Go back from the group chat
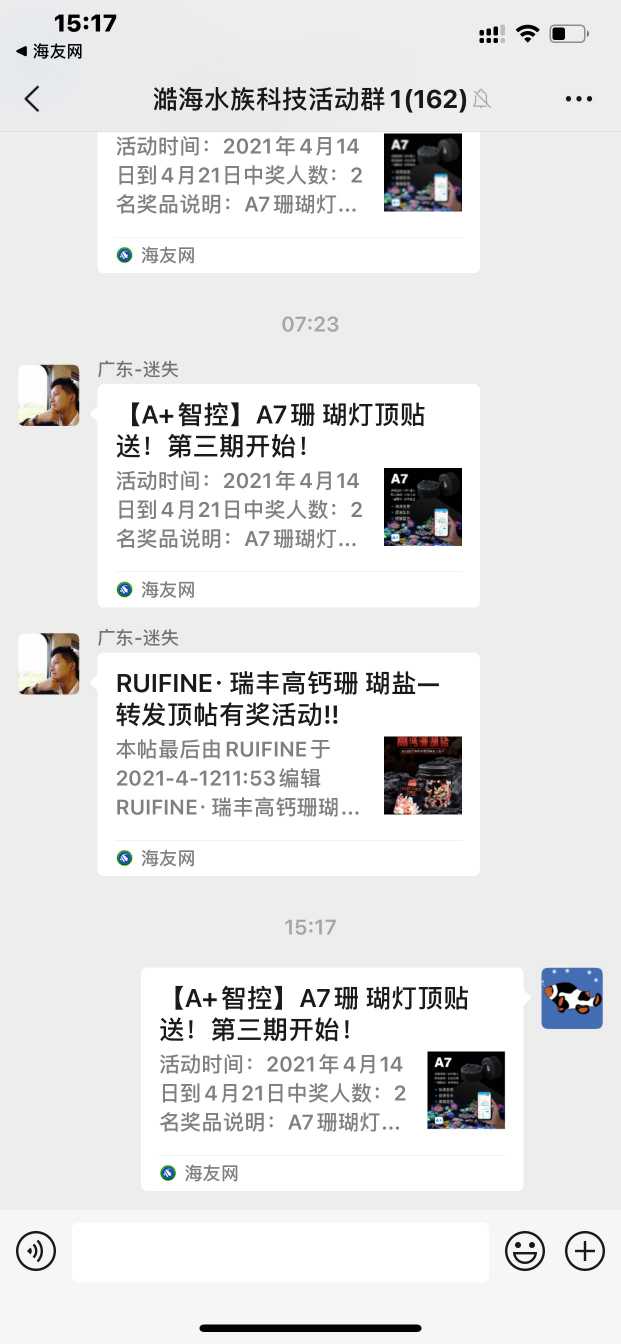Viewport: 621px width, 1344px height. tap(33, 98)
